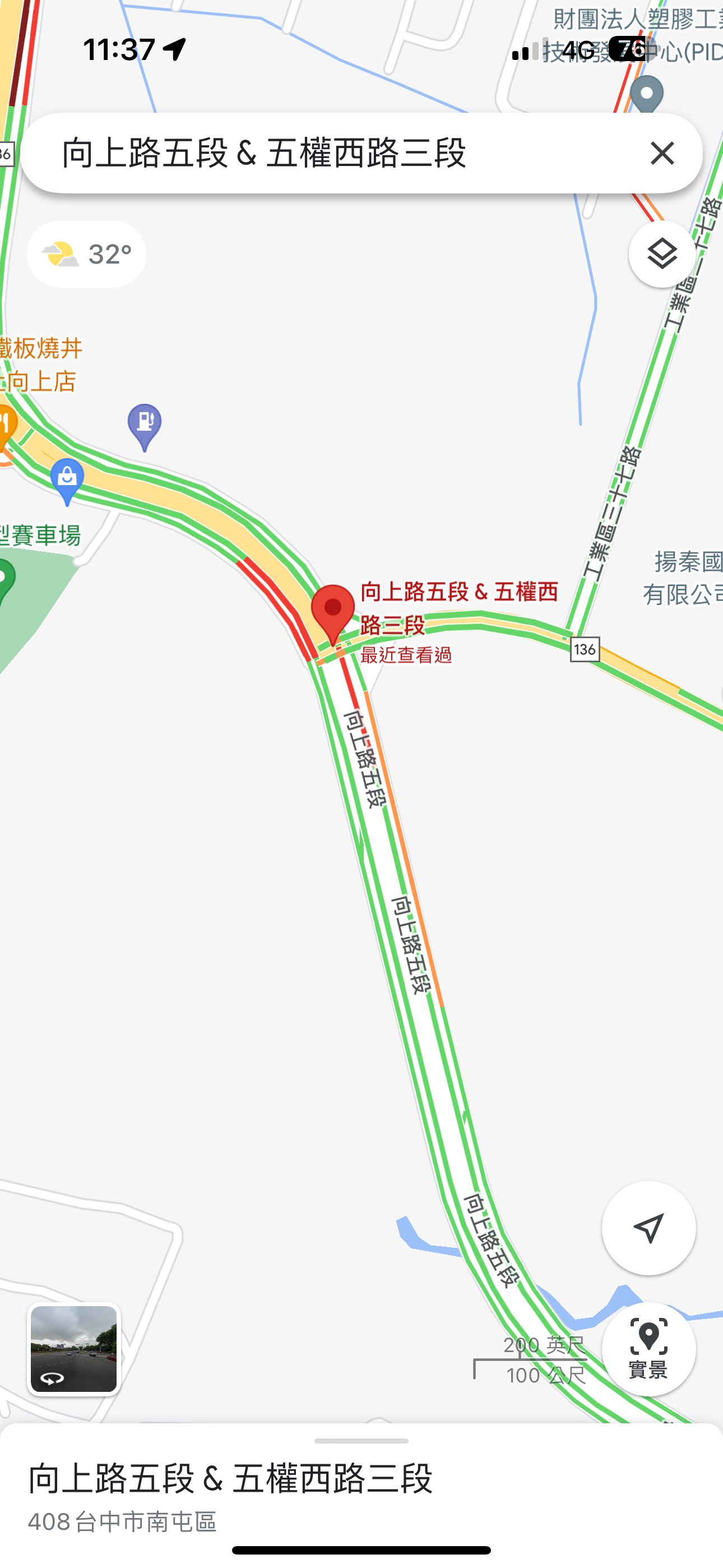
Task: Open the 32° weather chip
Action: (86, 254)
